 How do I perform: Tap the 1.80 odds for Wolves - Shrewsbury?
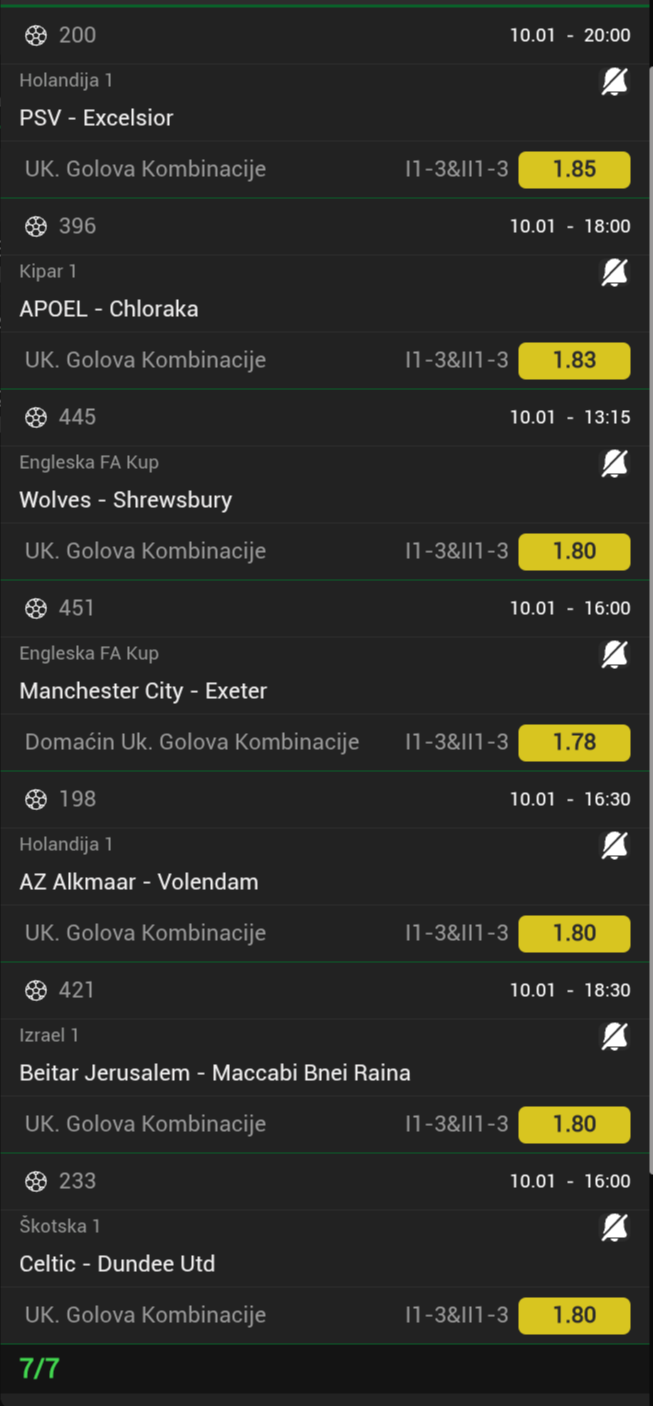[574, 552]
